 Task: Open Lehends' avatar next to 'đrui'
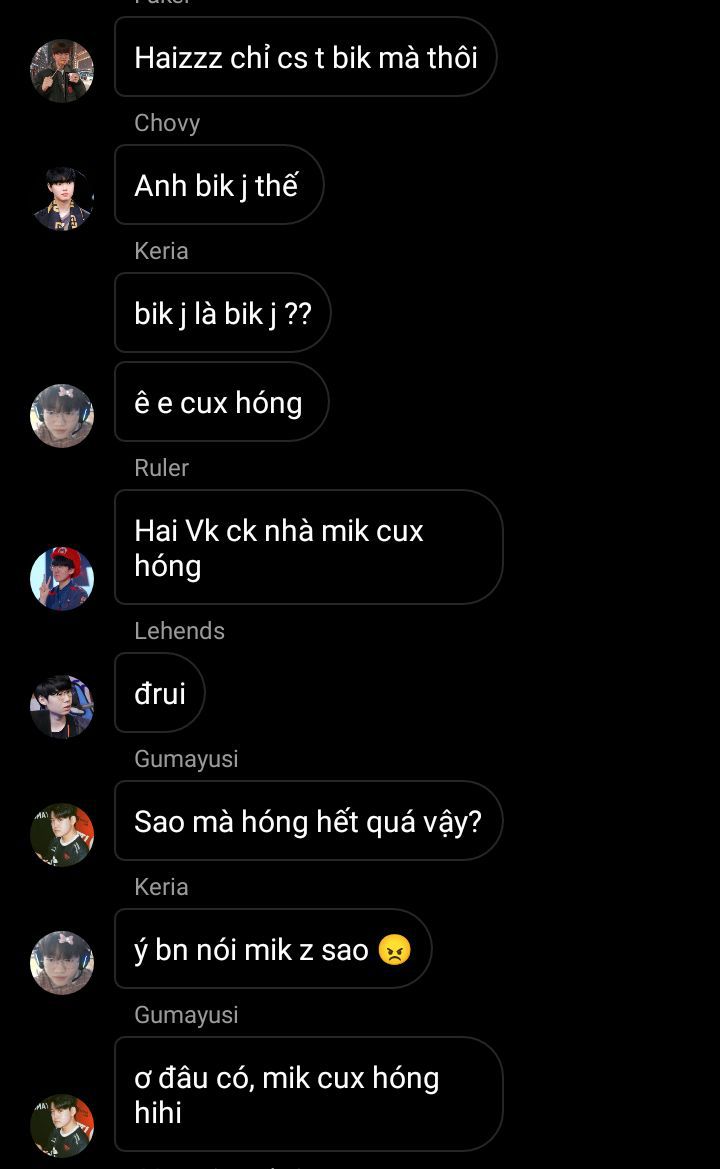click(62, 707)
